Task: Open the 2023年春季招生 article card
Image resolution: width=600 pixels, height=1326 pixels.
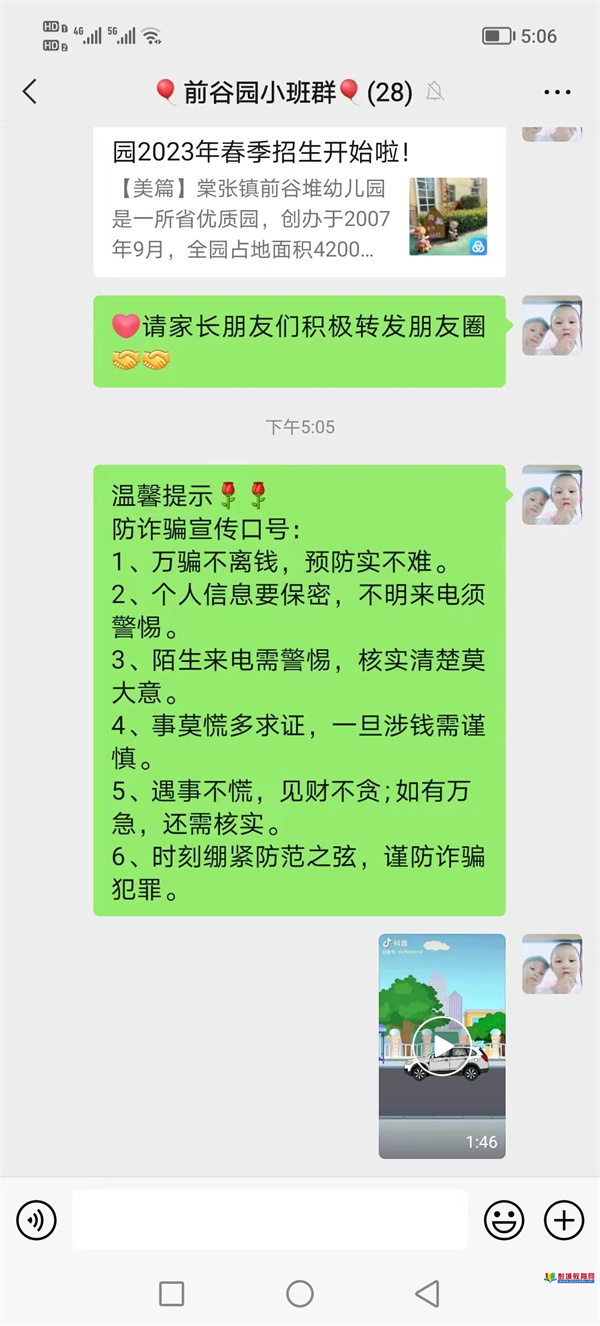Action: pyautogui.click(x=299, y=202)
